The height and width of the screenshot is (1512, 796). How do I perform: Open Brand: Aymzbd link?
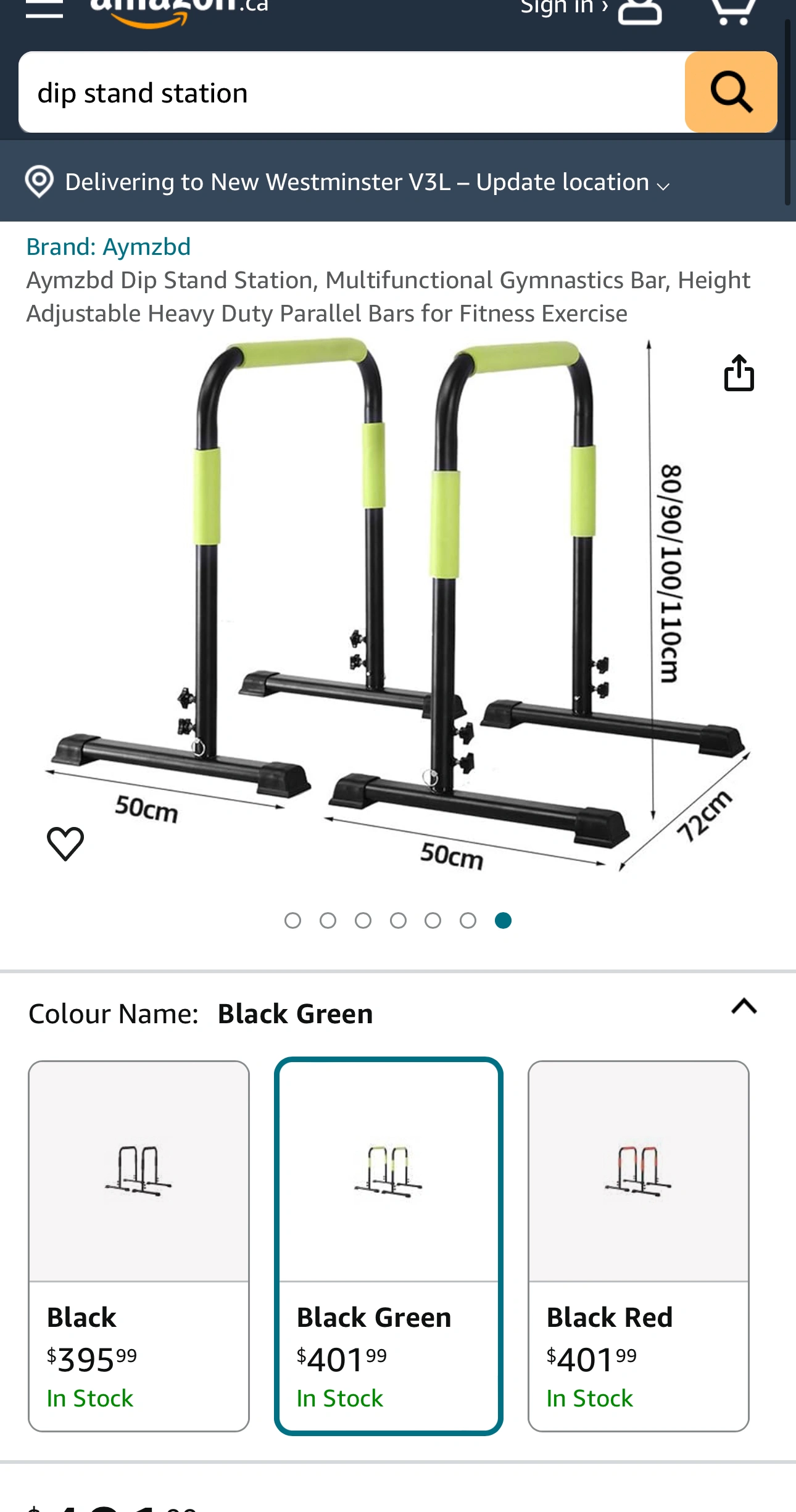coord(109,247)
